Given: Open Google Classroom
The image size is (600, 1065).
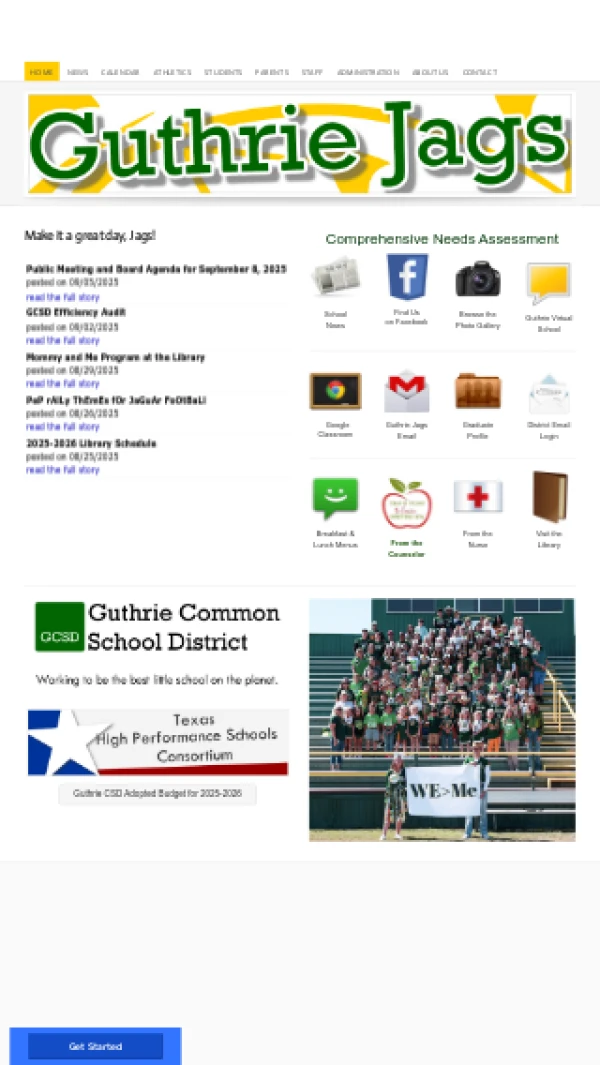Looking at the screenshot, I should tap(335, 391).
